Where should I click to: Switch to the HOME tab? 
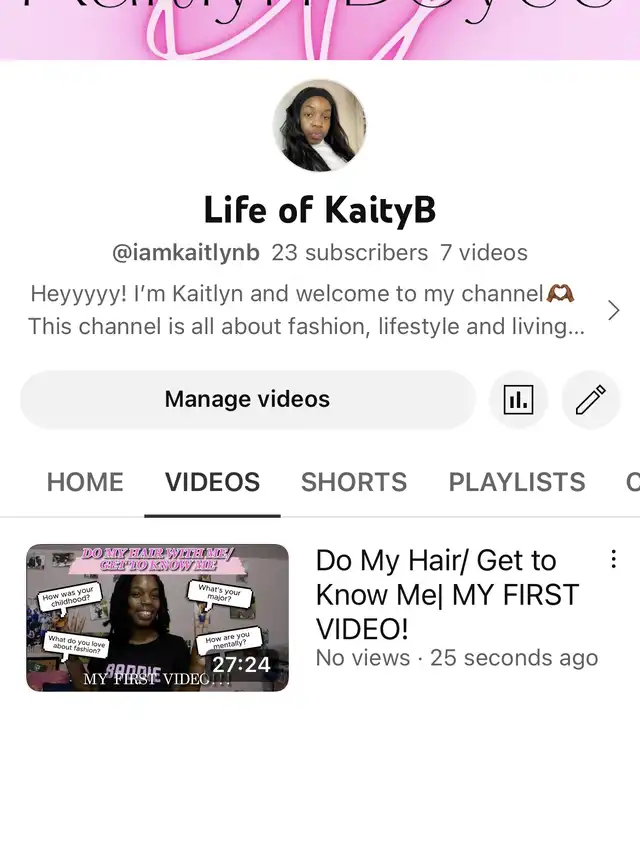tap(85, 482)
